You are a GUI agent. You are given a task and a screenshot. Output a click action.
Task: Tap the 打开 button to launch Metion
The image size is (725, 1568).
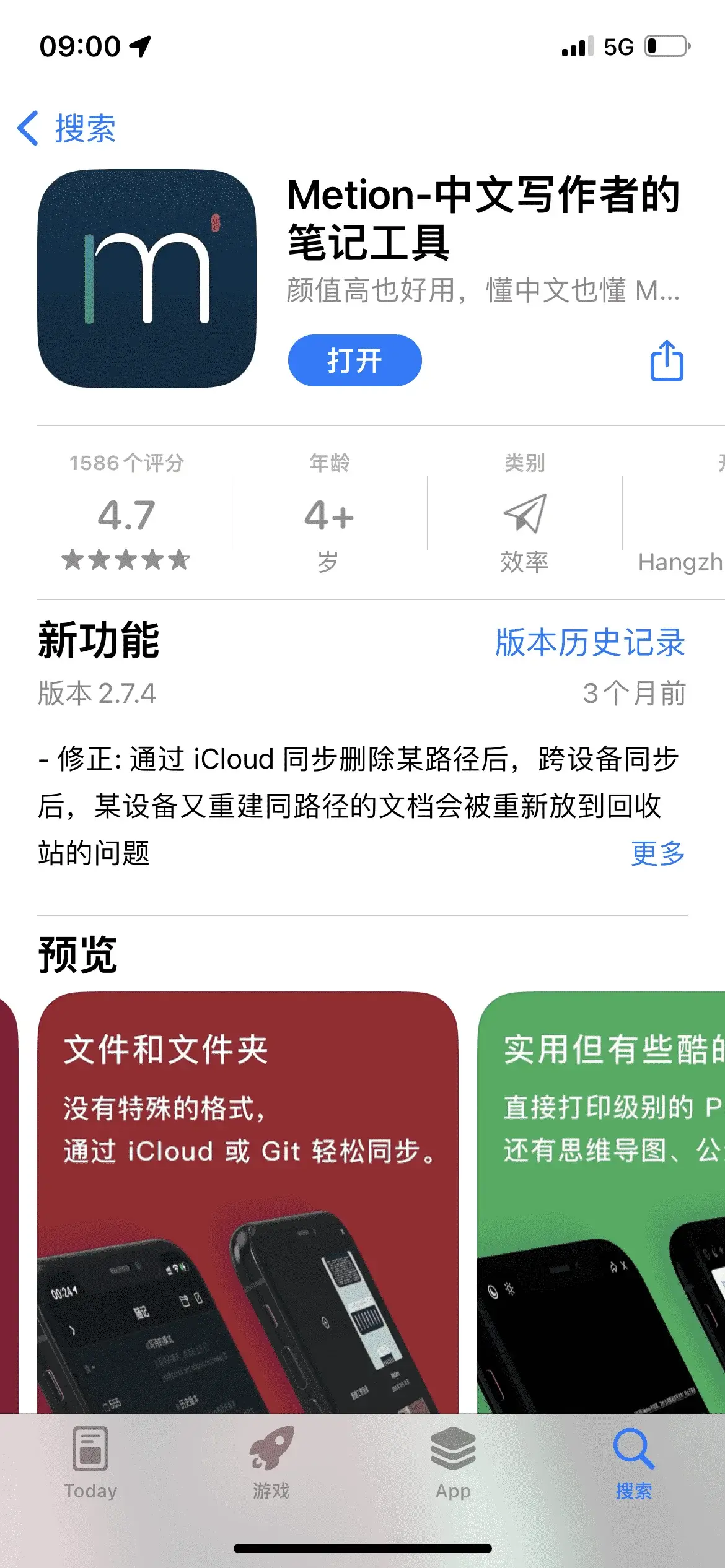click(x=354, y=360)
